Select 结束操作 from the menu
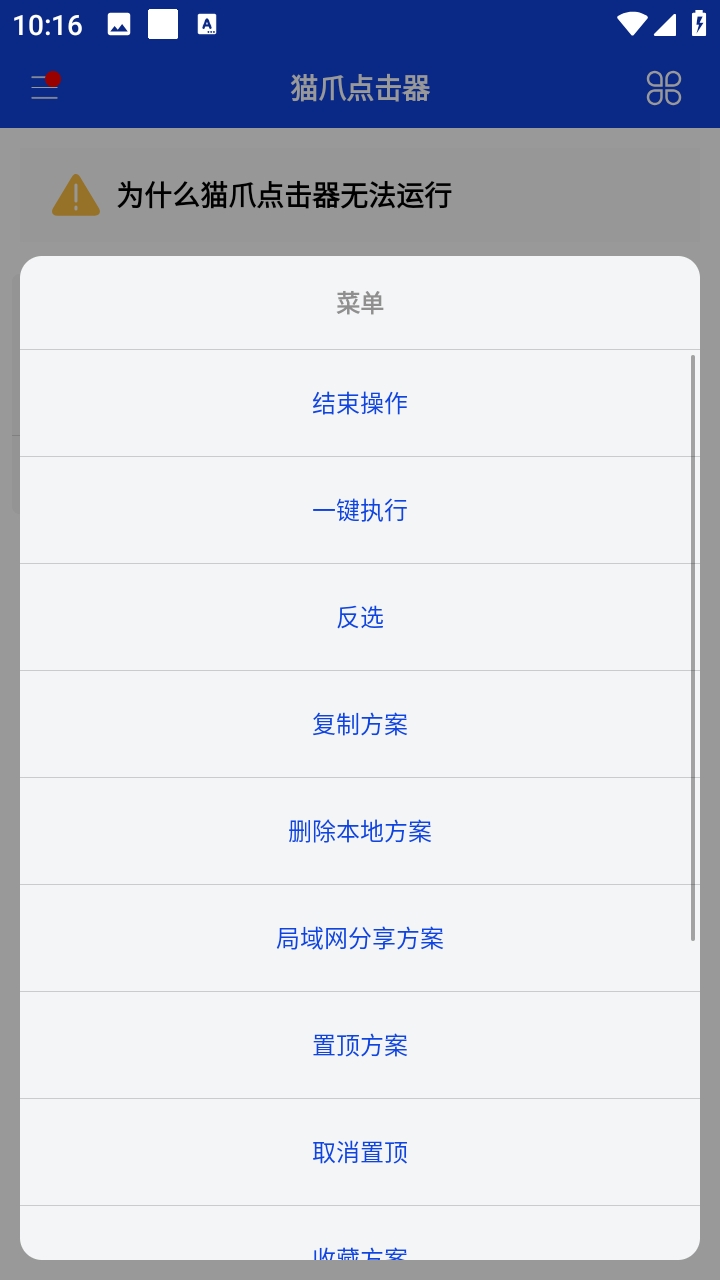This screenshot has width=720, height=1280. point(360,403)
